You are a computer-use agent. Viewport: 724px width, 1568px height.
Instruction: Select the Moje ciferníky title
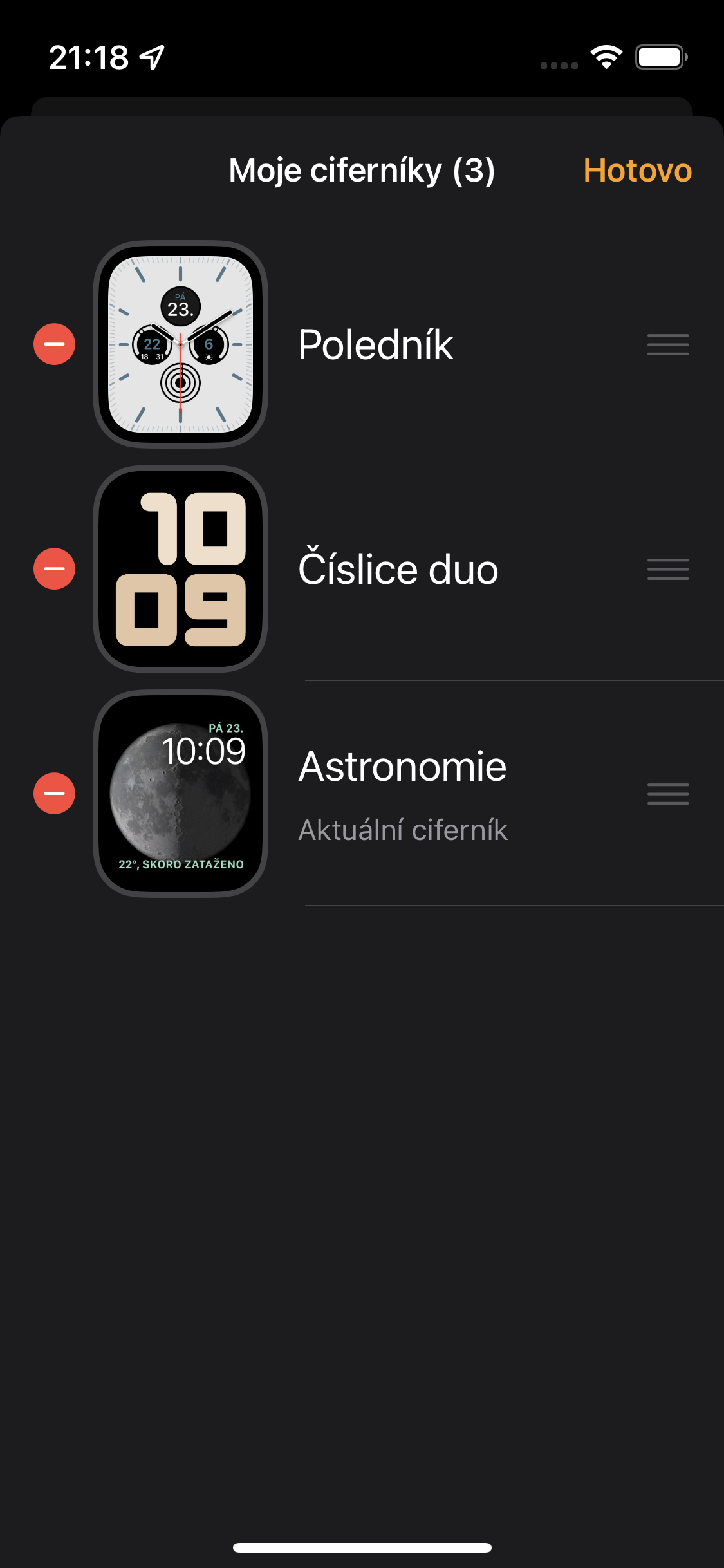tap(361, 171)
